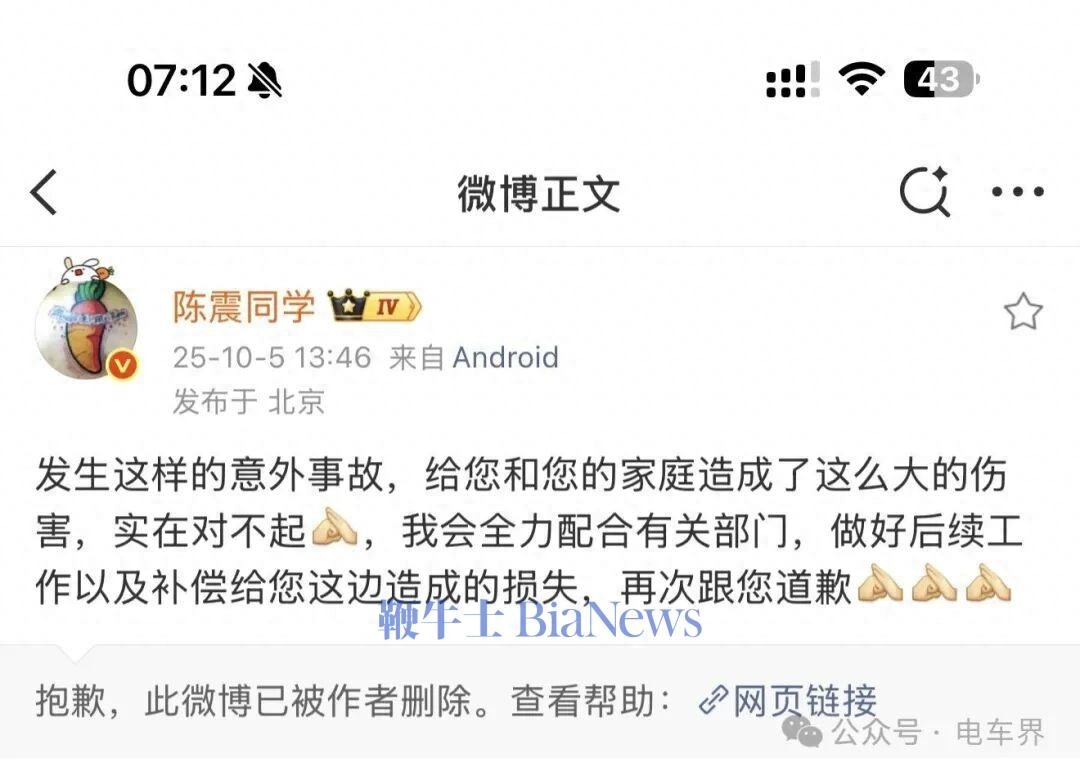Open the search icon in top bar
This screenshot has width=1080, height=776.
tap(923, 191)
